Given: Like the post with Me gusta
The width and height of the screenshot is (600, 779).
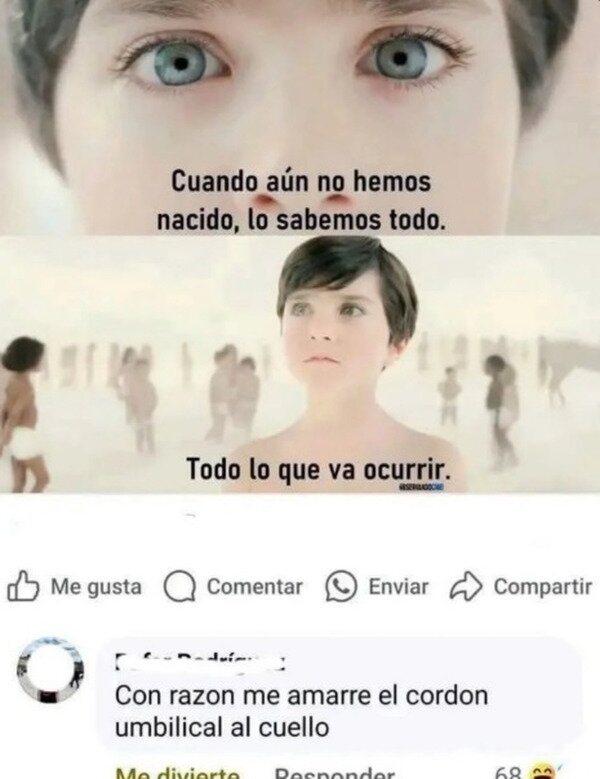Looking at the screenshot, I should click(75, 586).
